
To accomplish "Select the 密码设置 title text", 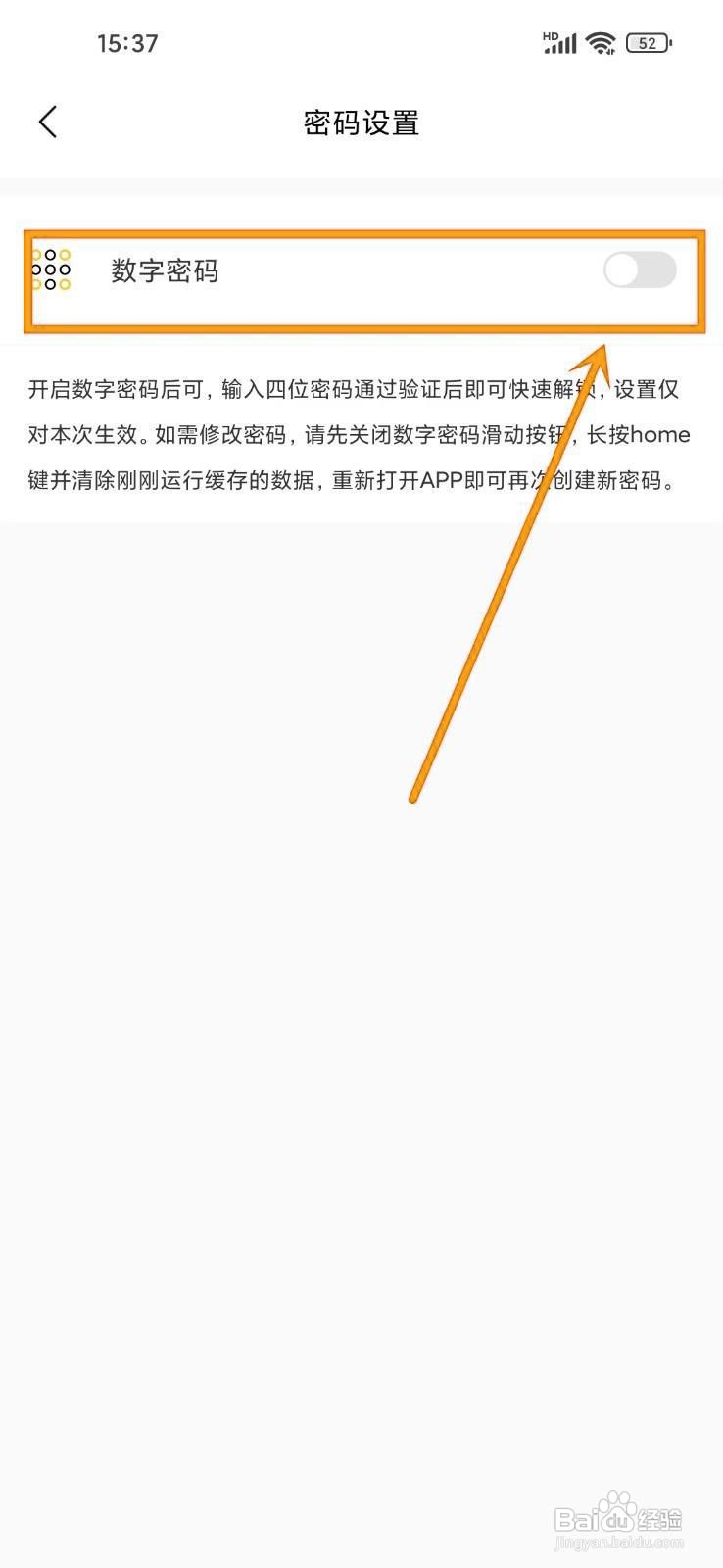I will click(x=361, y=122).
